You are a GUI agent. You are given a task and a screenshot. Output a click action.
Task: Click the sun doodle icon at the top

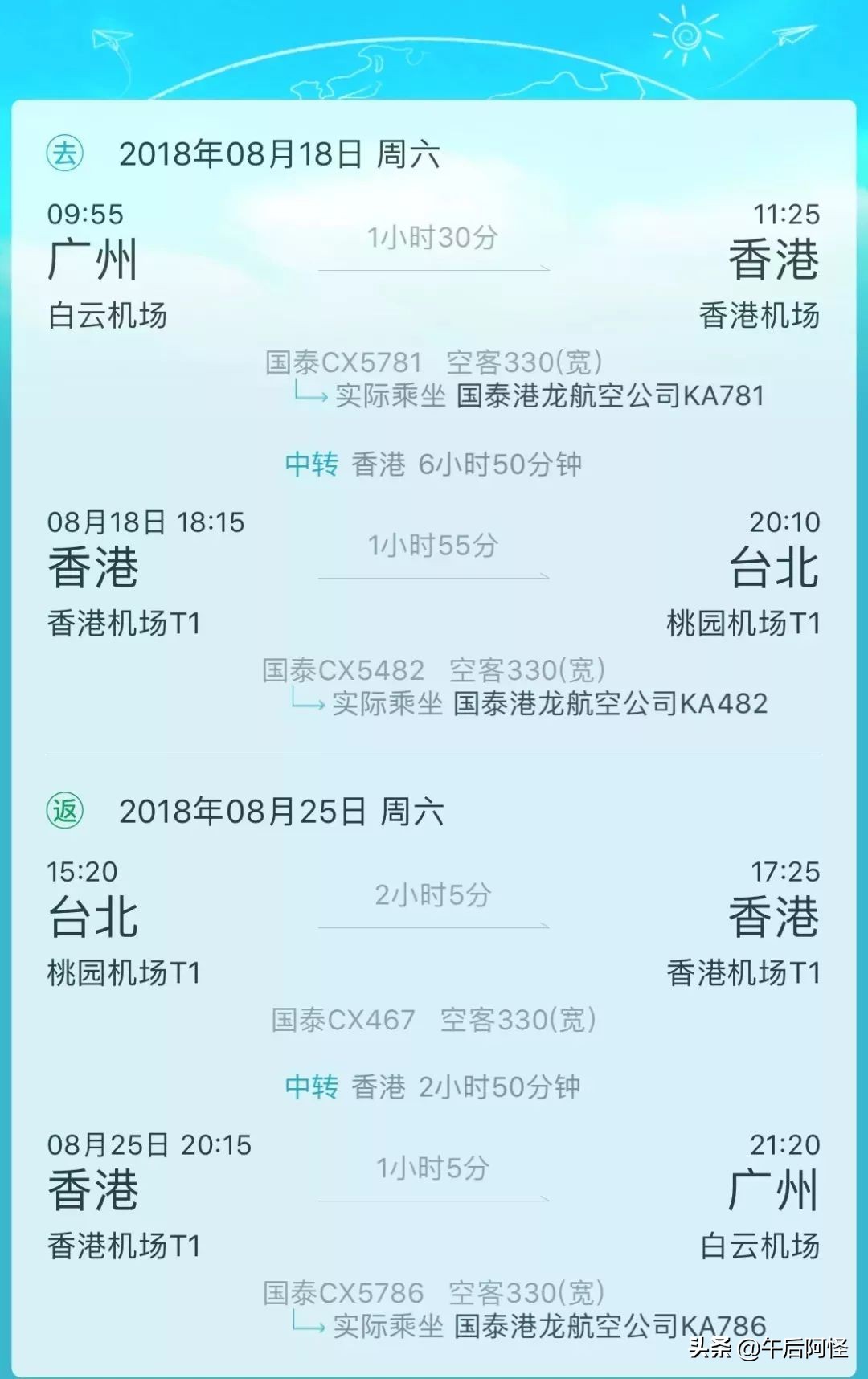[687, 34]
